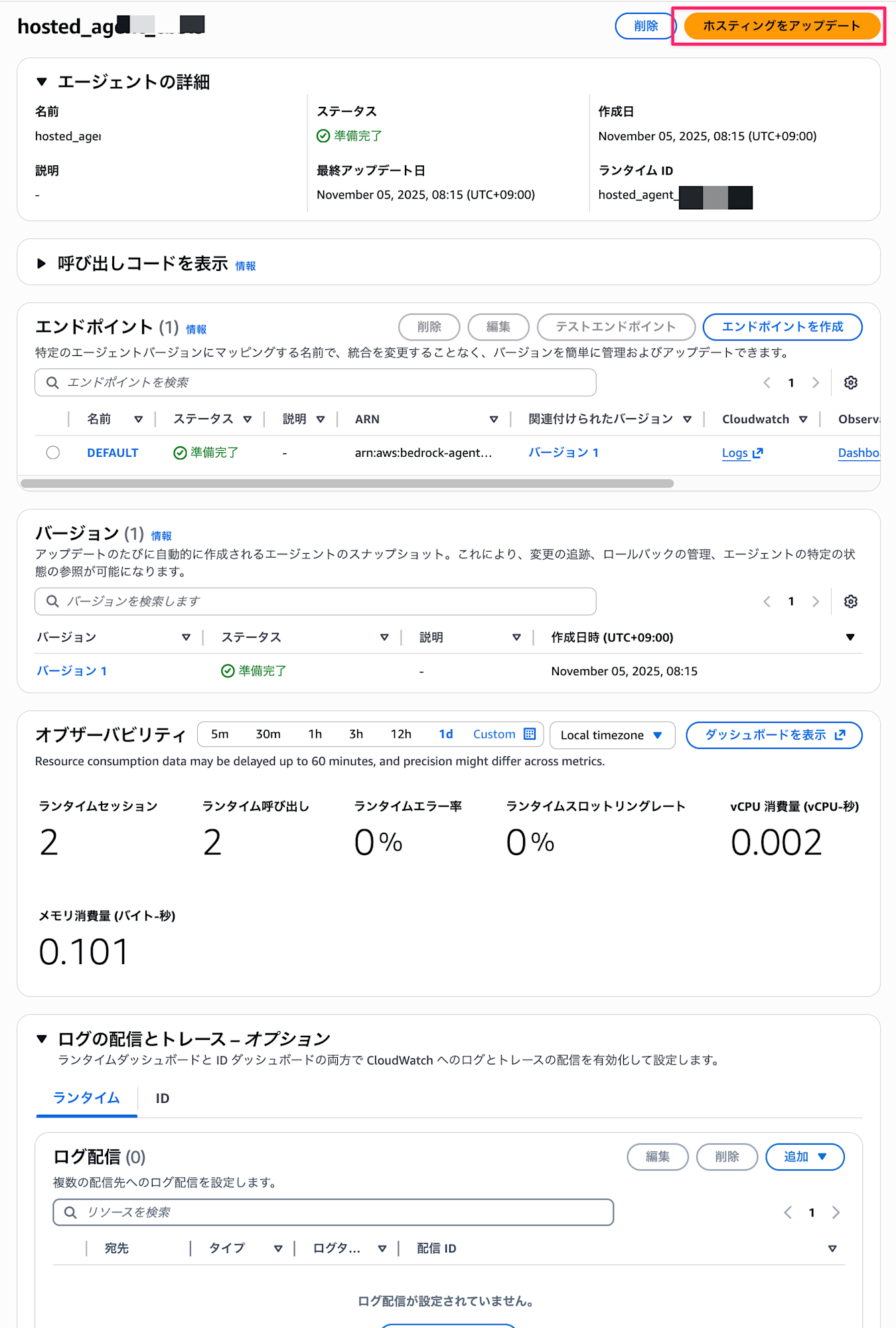Open the Local timezone dropdown

coord(611,735)
